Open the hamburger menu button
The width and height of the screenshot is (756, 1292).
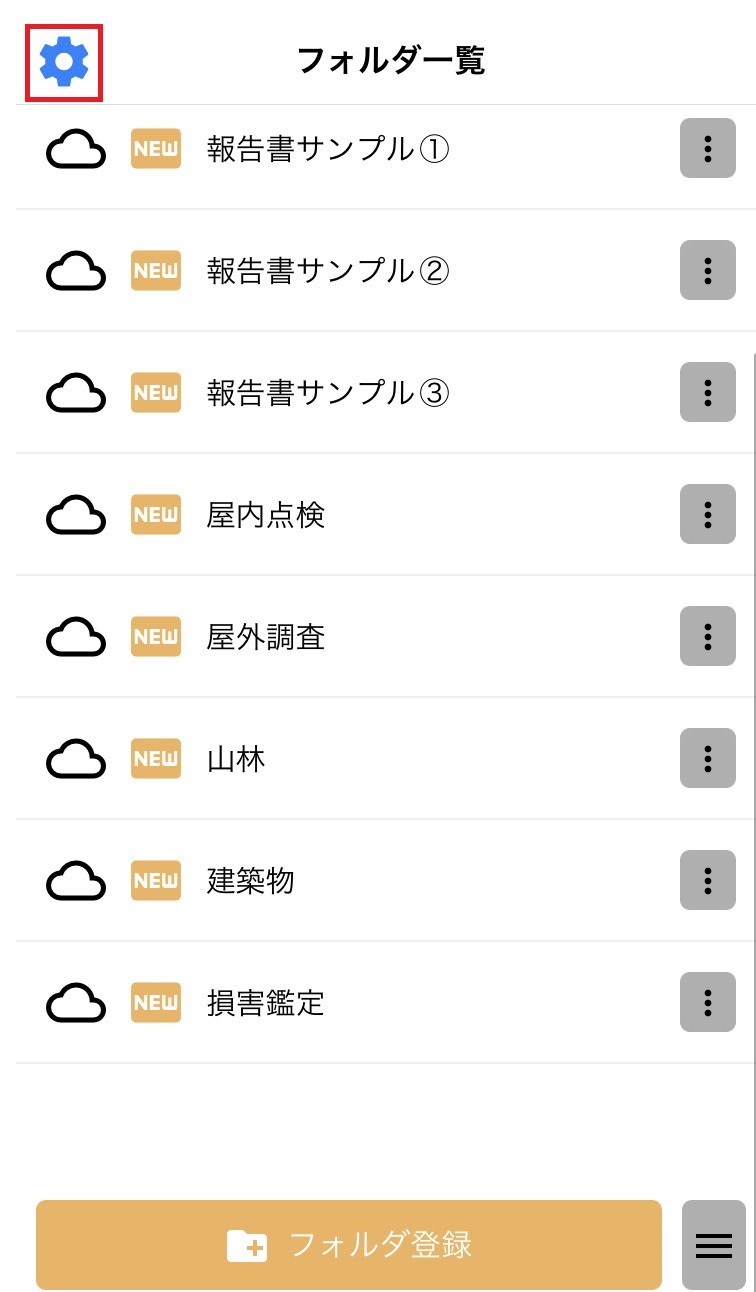click(x=714, y=1245)
